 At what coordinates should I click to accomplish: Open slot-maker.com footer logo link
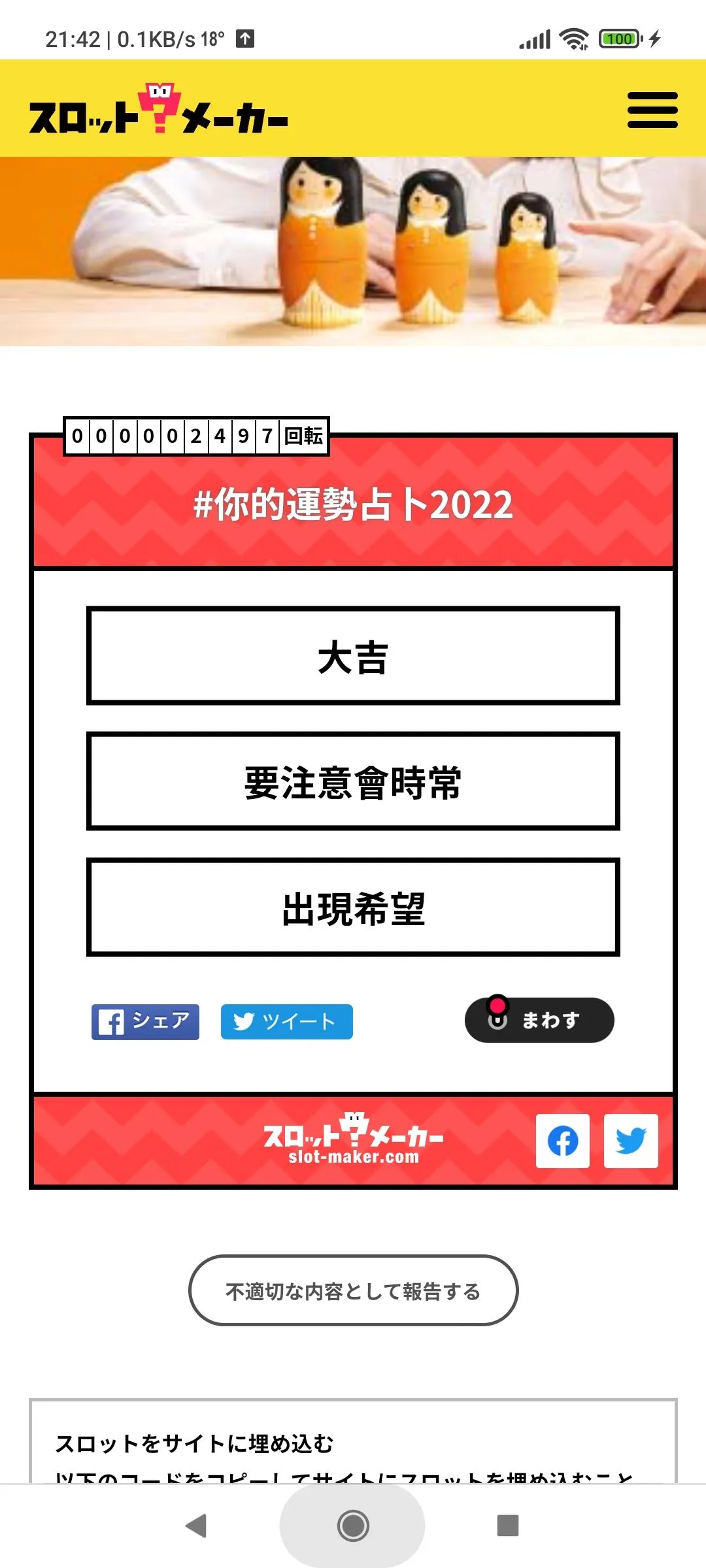click(353, 1141)
